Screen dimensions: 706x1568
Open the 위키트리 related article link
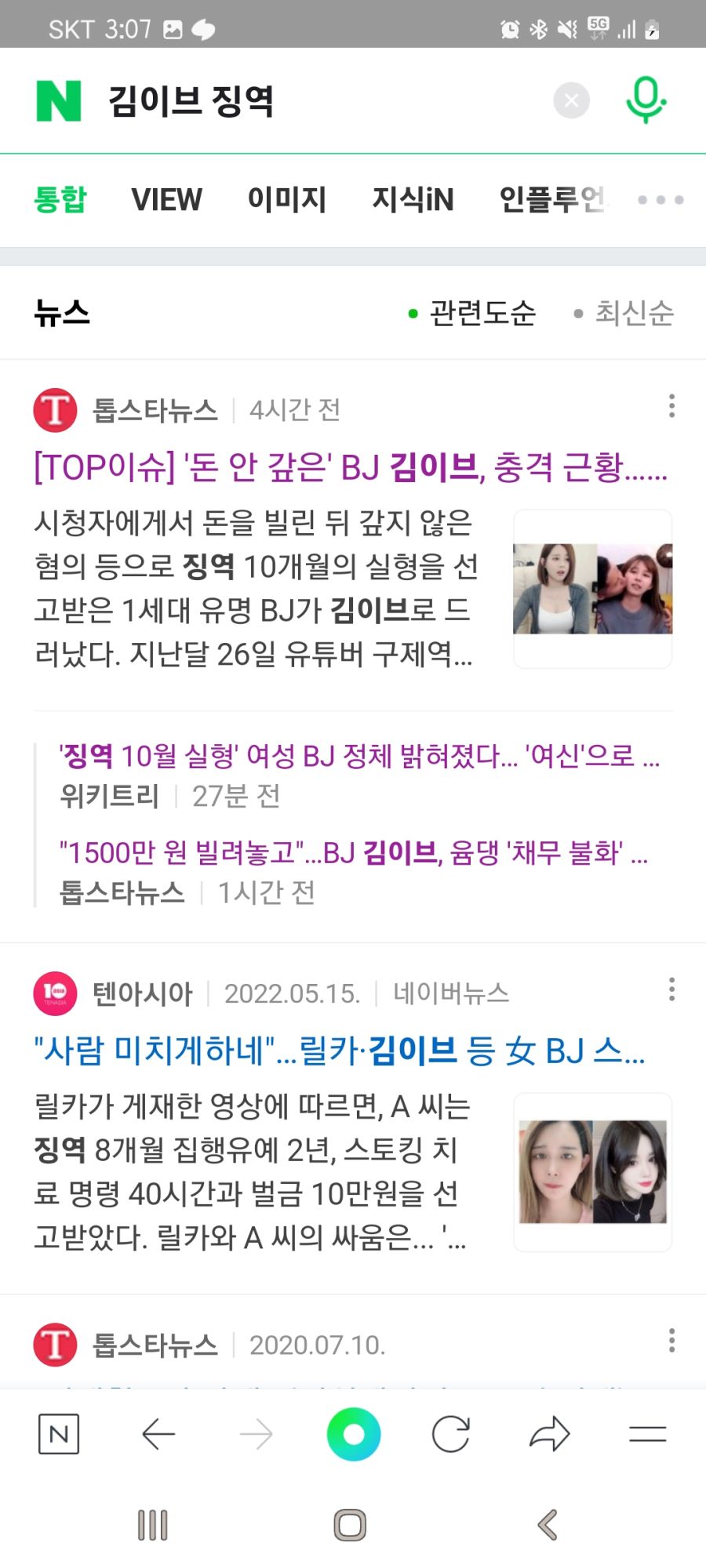pos(357,757)
